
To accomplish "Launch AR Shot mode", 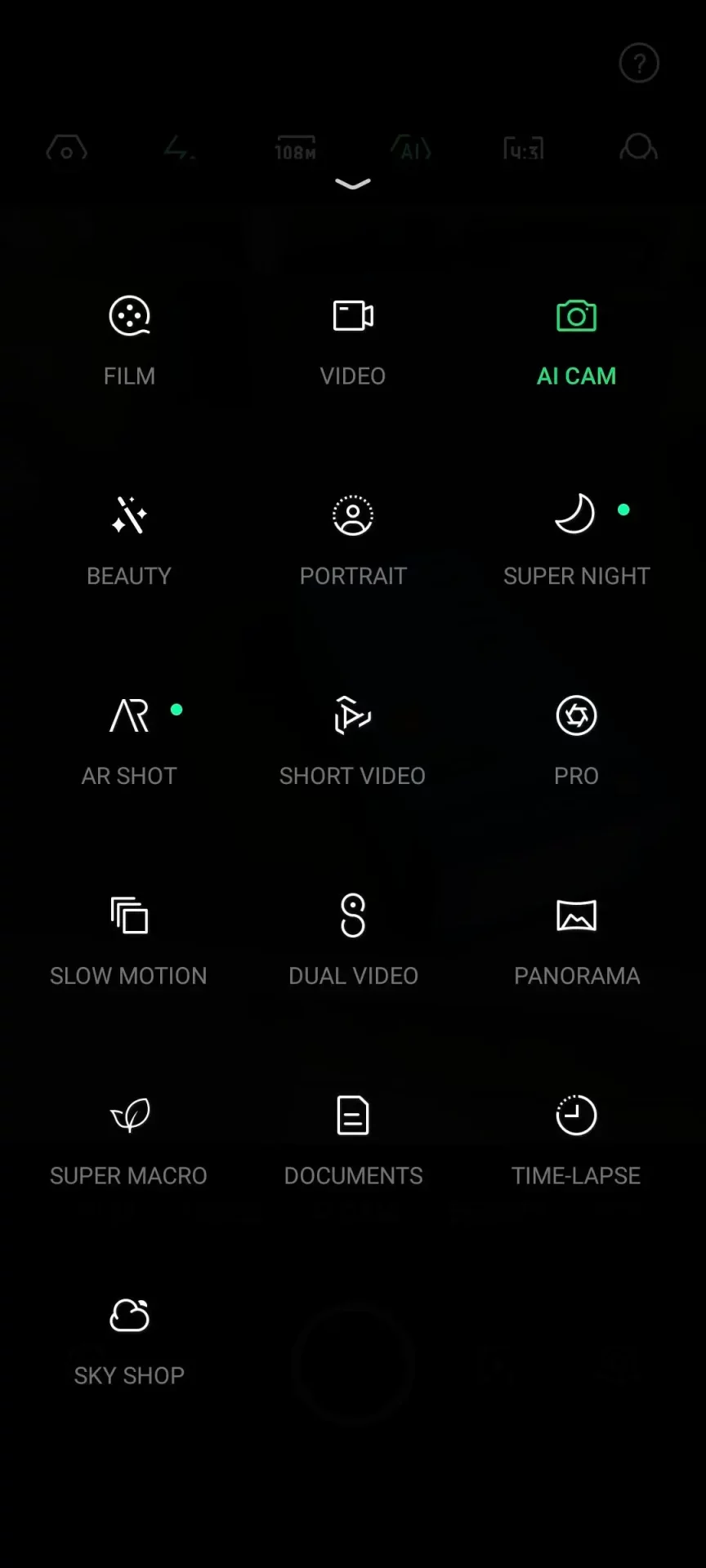I will 129,740.
